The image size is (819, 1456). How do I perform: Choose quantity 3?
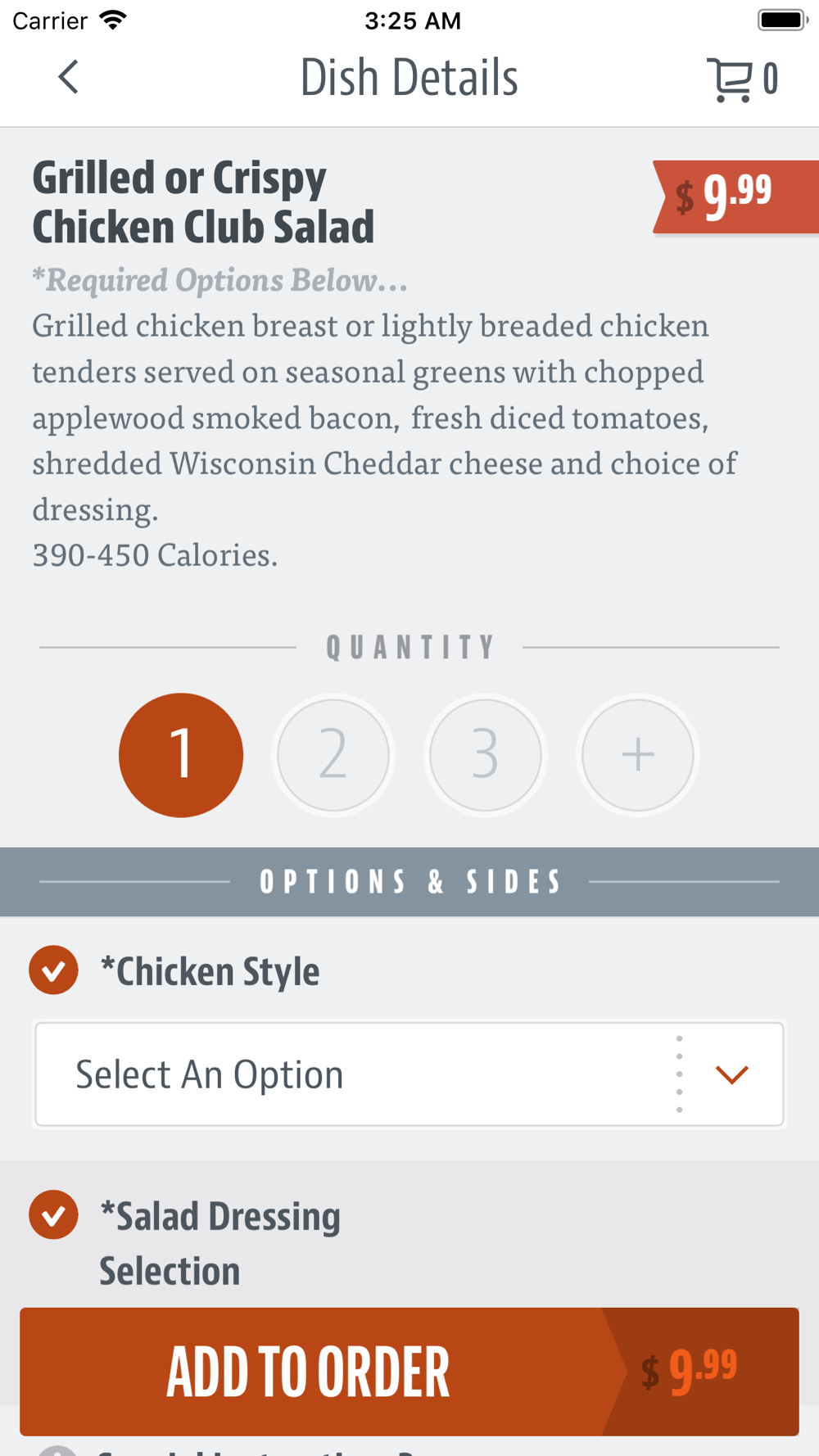486,755
